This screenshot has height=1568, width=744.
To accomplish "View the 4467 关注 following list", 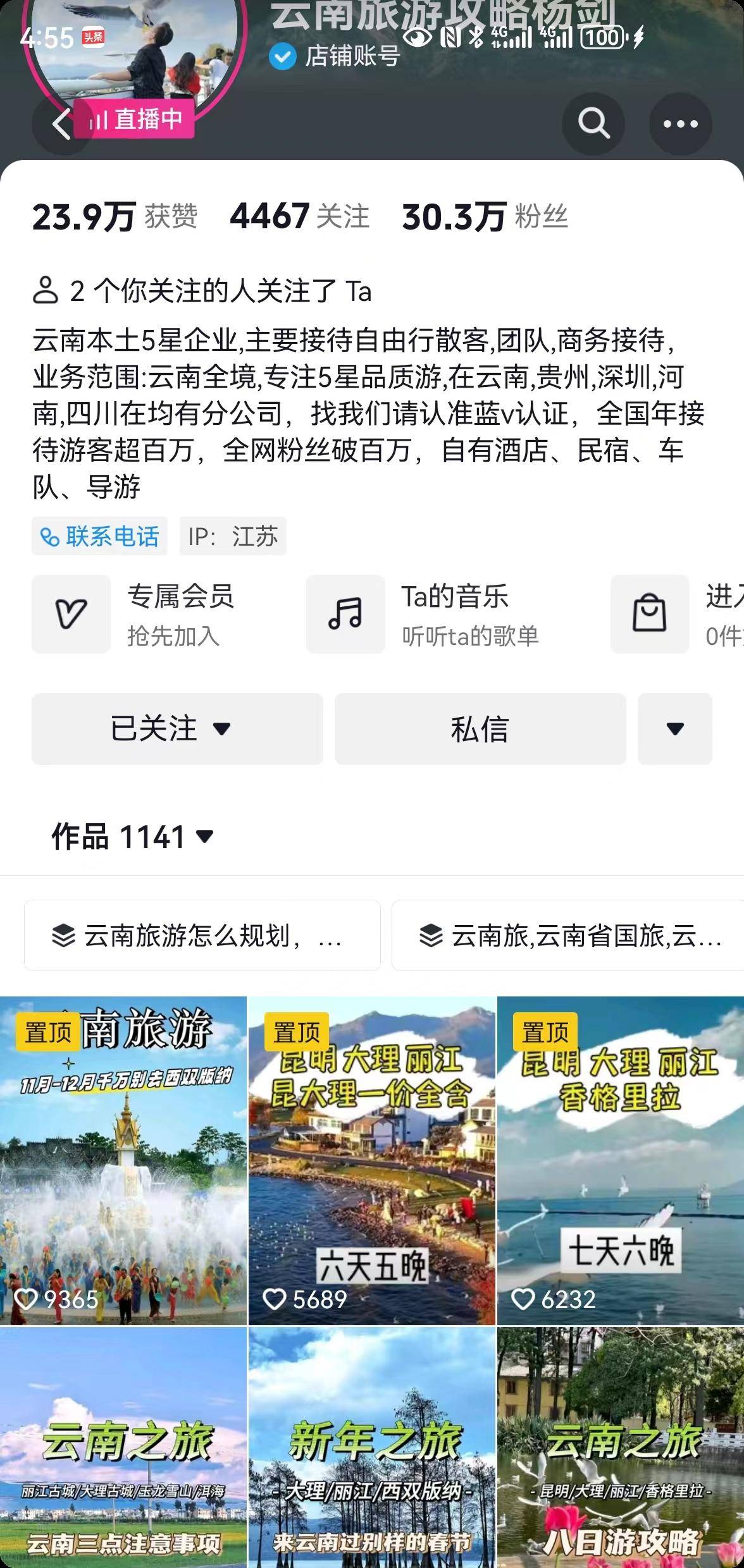I will 299,216.
